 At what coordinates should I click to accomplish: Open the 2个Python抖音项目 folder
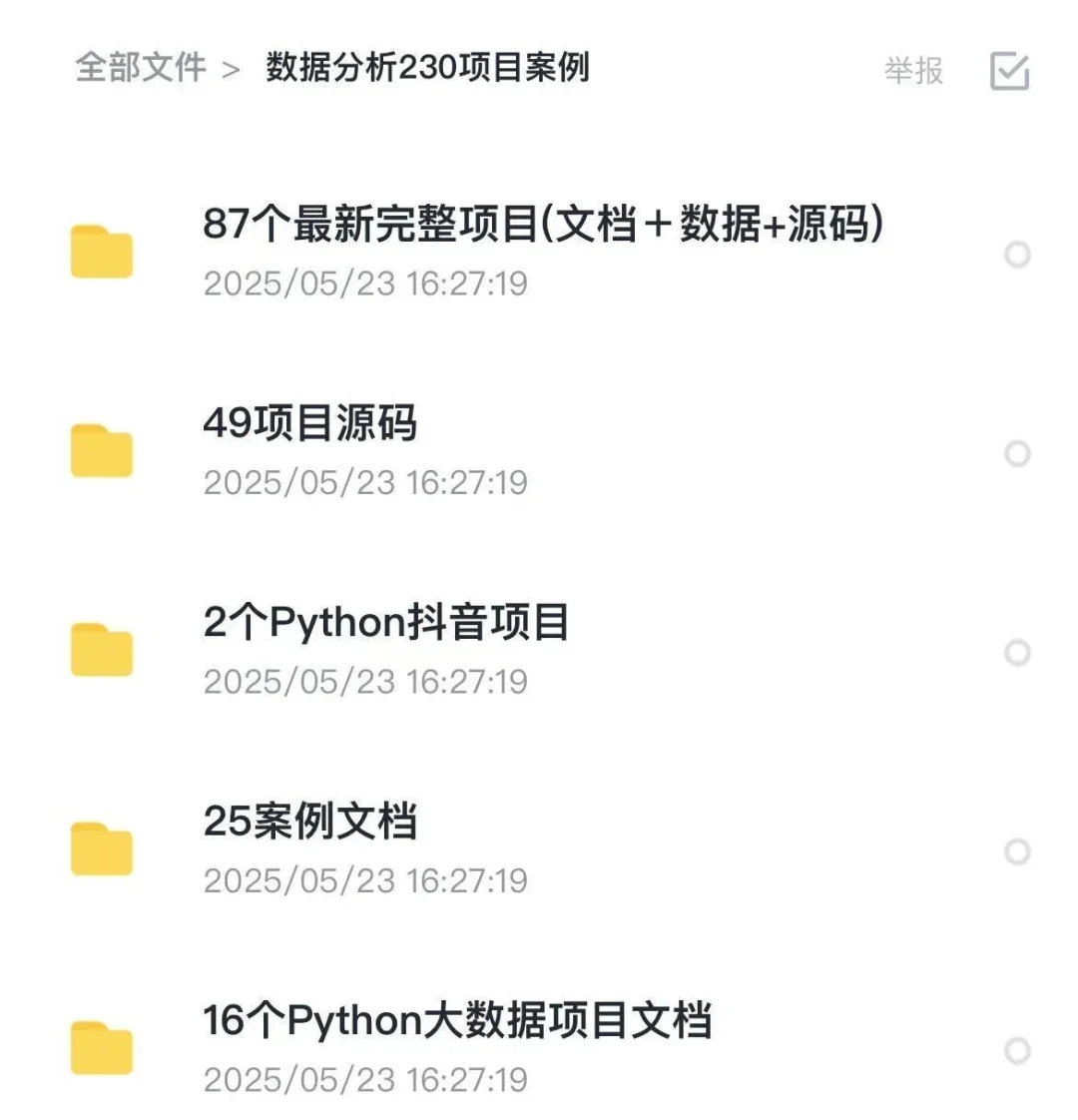pos(386,623)
